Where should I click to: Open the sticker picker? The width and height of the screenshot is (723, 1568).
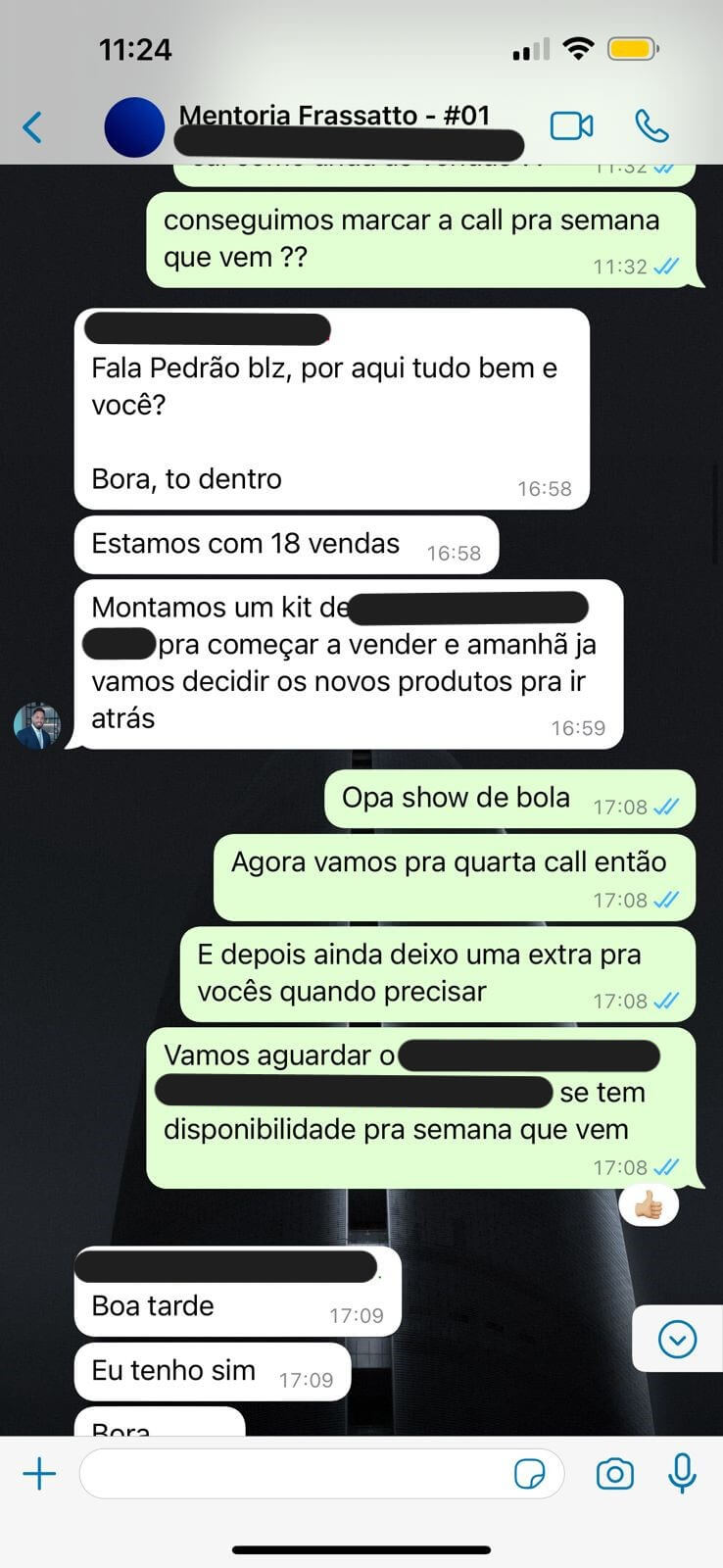coord(529,1474)
